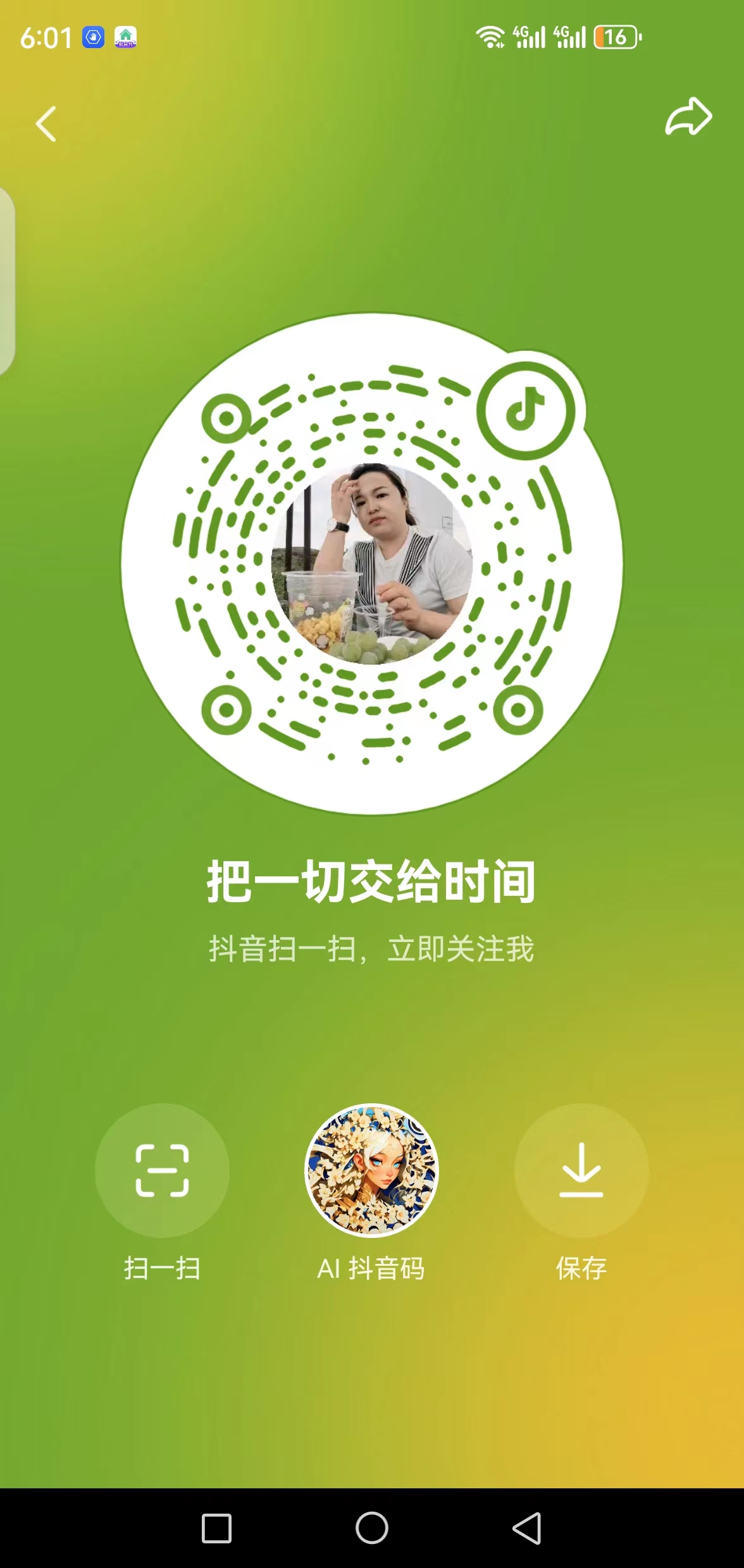Go back using the top-left arrow
This screenshot has height=1568, width=744.
click(46, 123)
